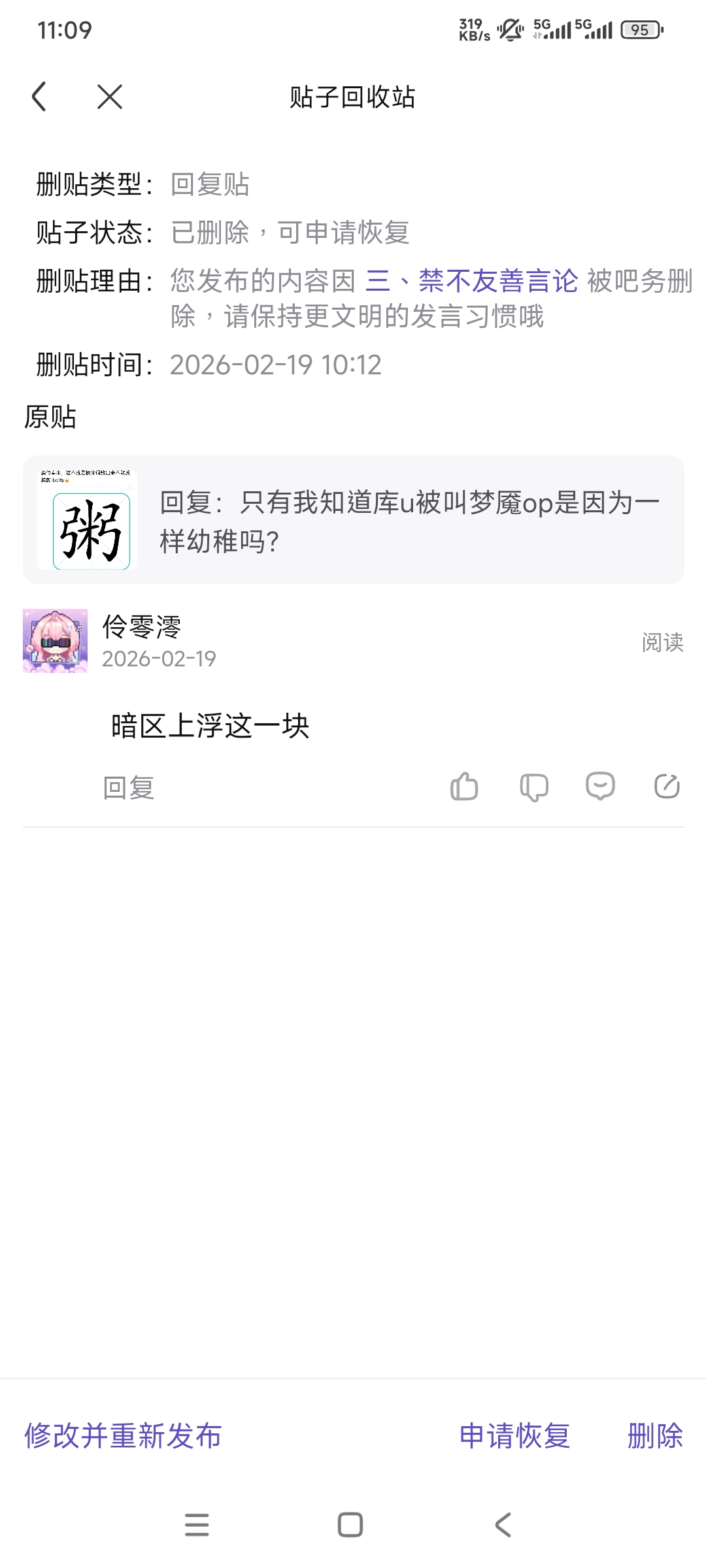
Task: Go to the home screen
Action: (x=350, y=1525)
